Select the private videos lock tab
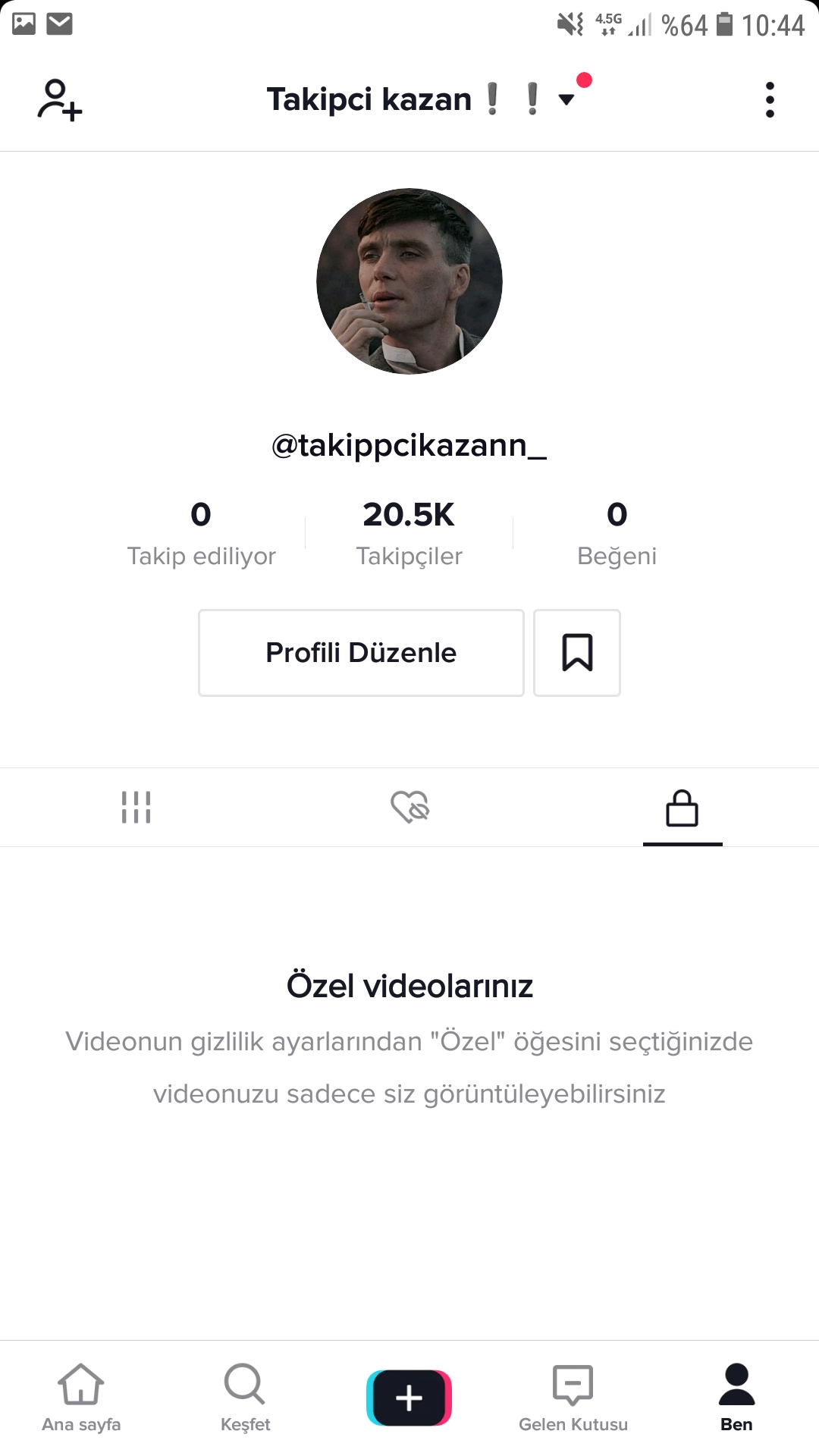The height and width of the screenshot is (1456, 819). [682, 807]
